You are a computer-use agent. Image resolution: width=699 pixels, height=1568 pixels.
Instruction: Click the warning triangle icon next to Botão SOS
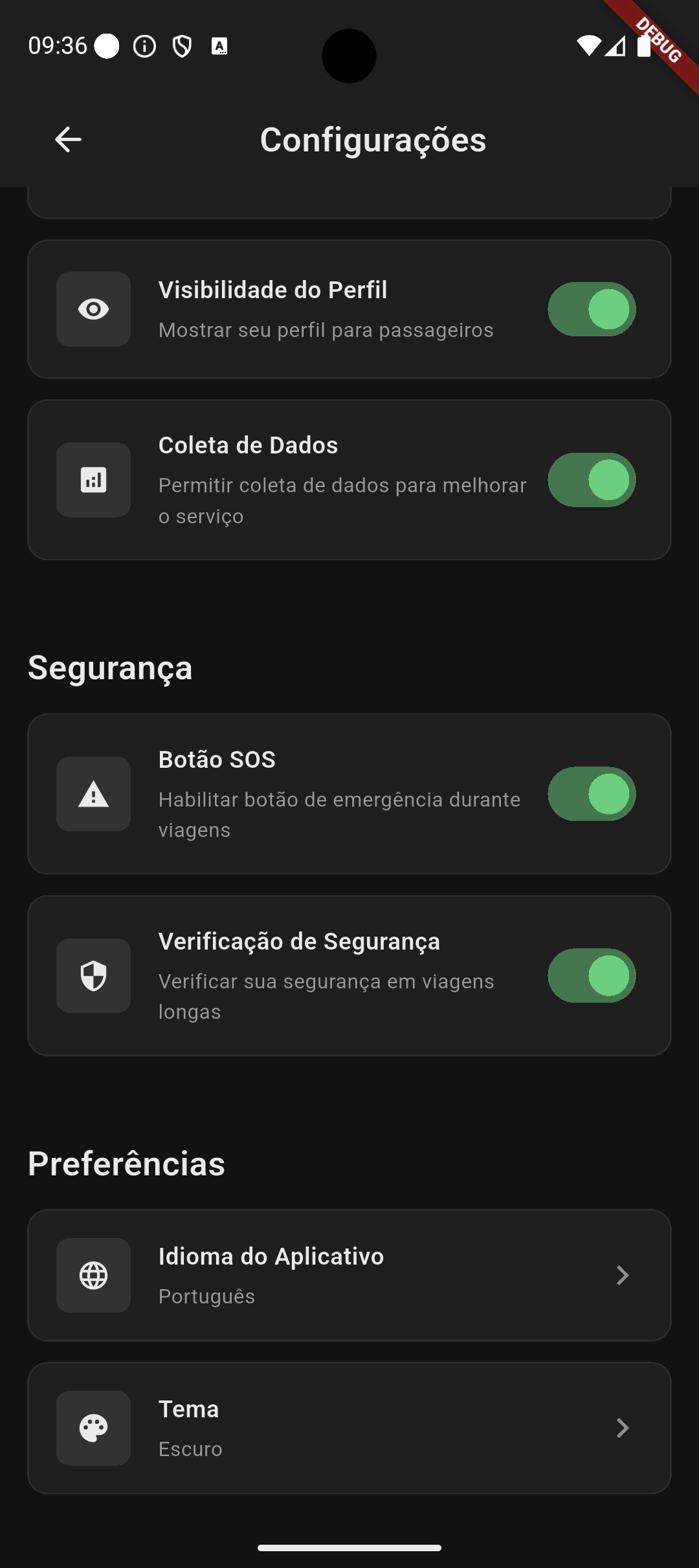pos(93,794)
